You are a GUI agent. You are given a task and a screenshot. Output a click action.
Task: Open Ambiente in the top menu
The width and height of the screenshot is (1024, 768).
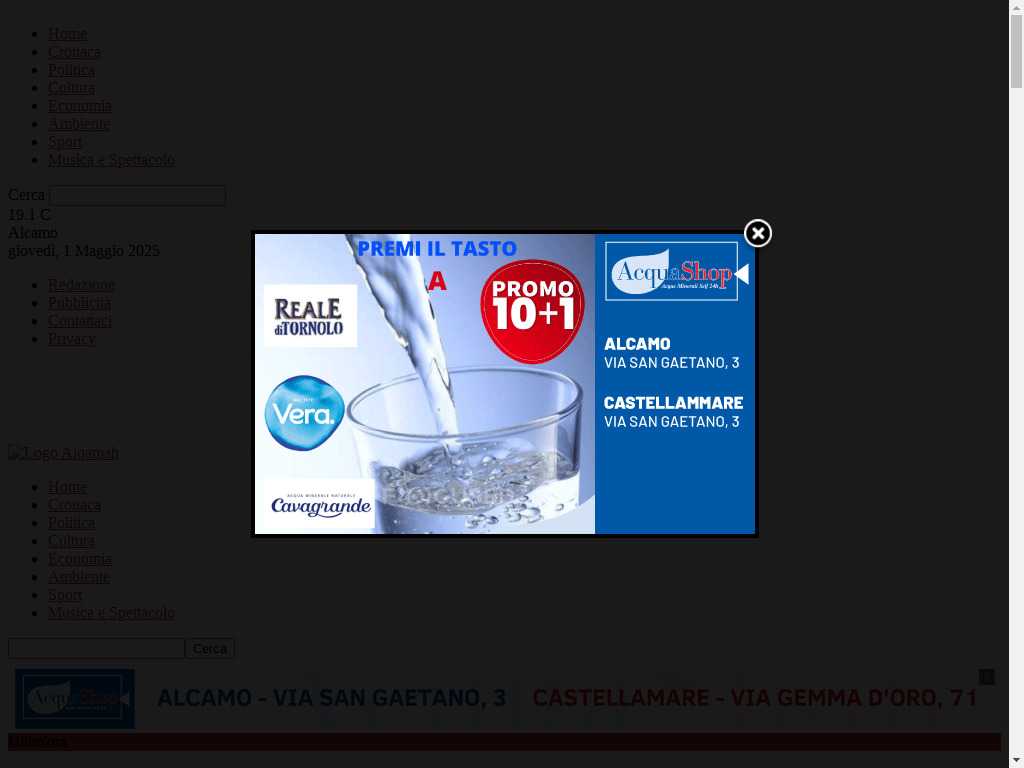(x=78, y=124)
